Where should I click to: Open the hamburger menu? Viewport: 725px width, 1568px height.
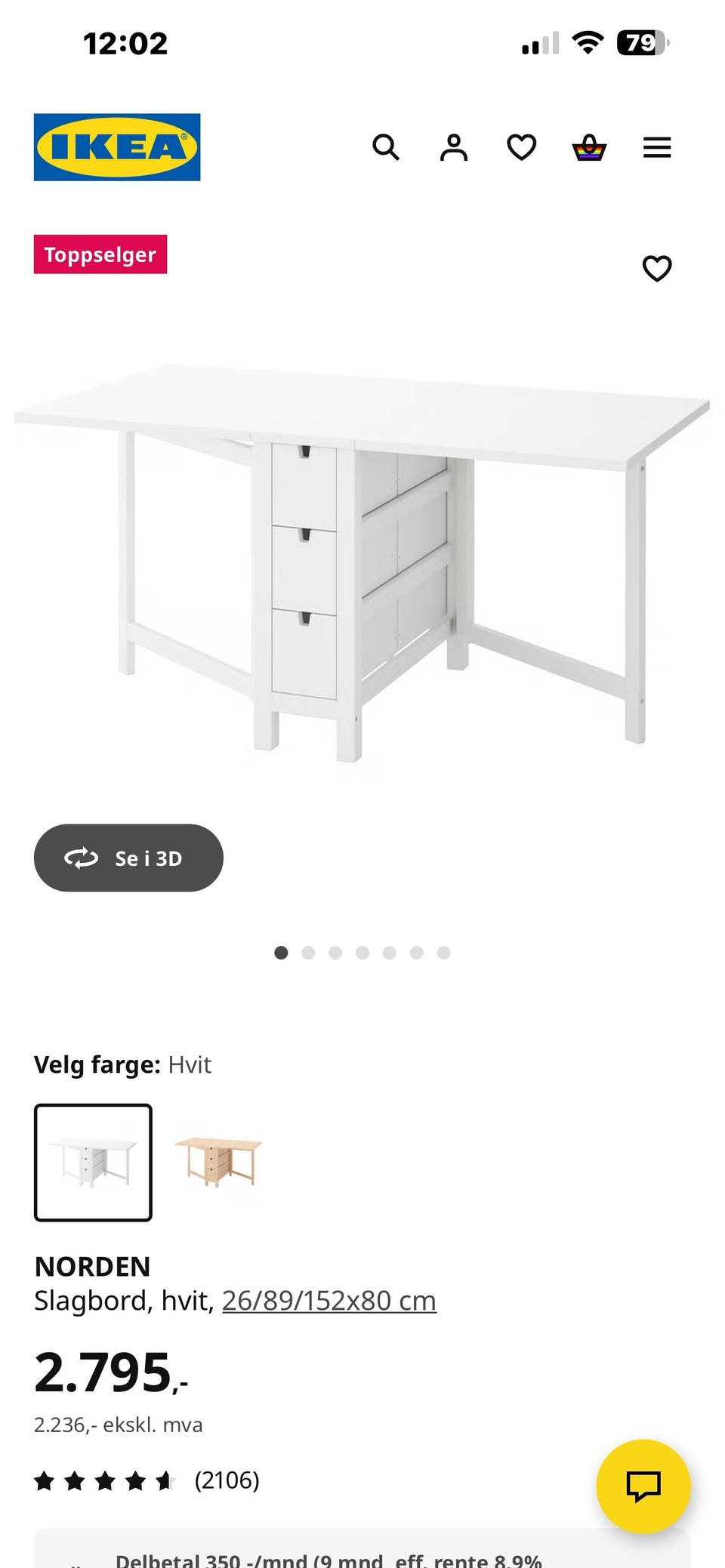[x=657, y=147]
